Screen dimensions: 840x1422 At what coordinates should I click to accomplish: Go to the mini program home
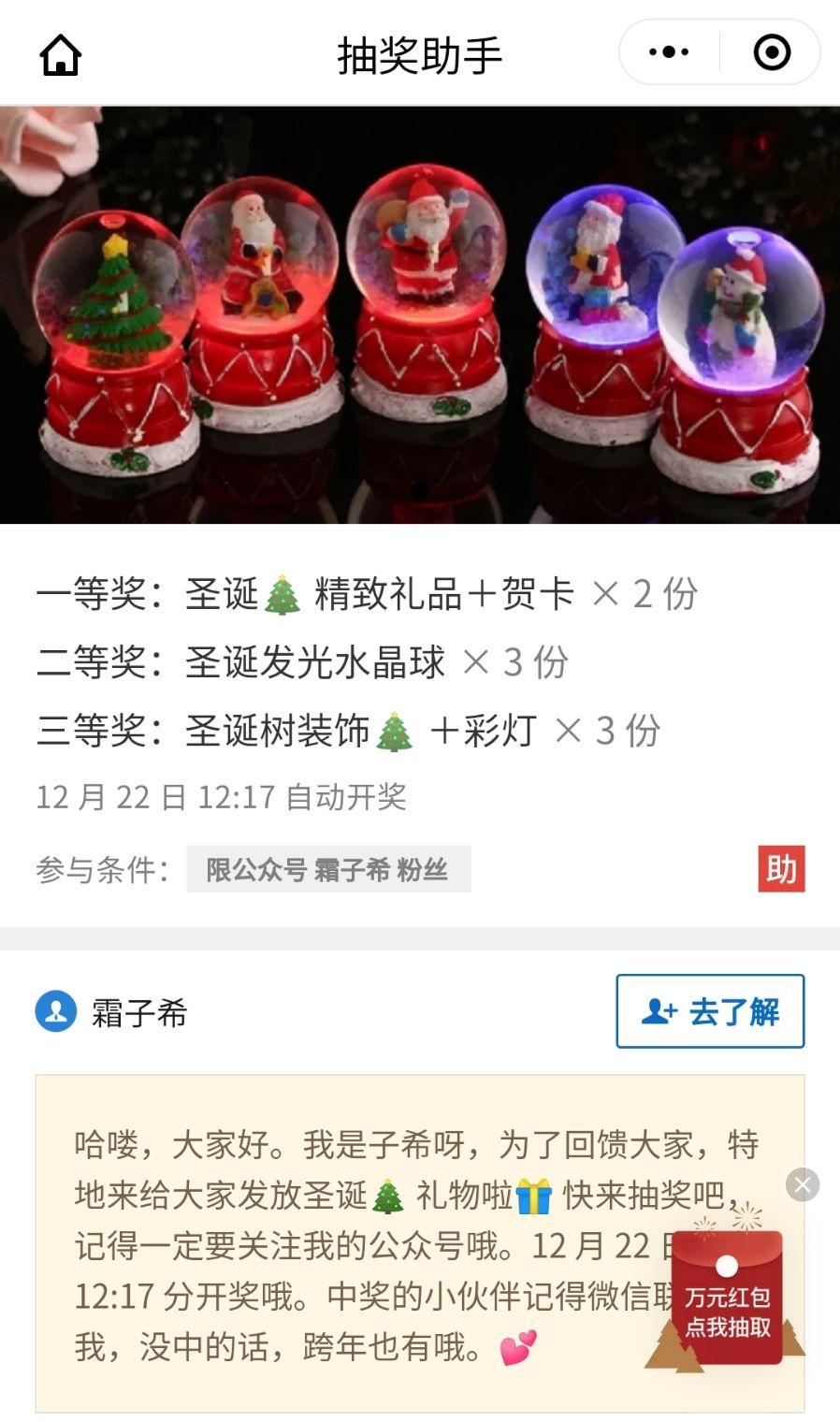tap(61, 55)
